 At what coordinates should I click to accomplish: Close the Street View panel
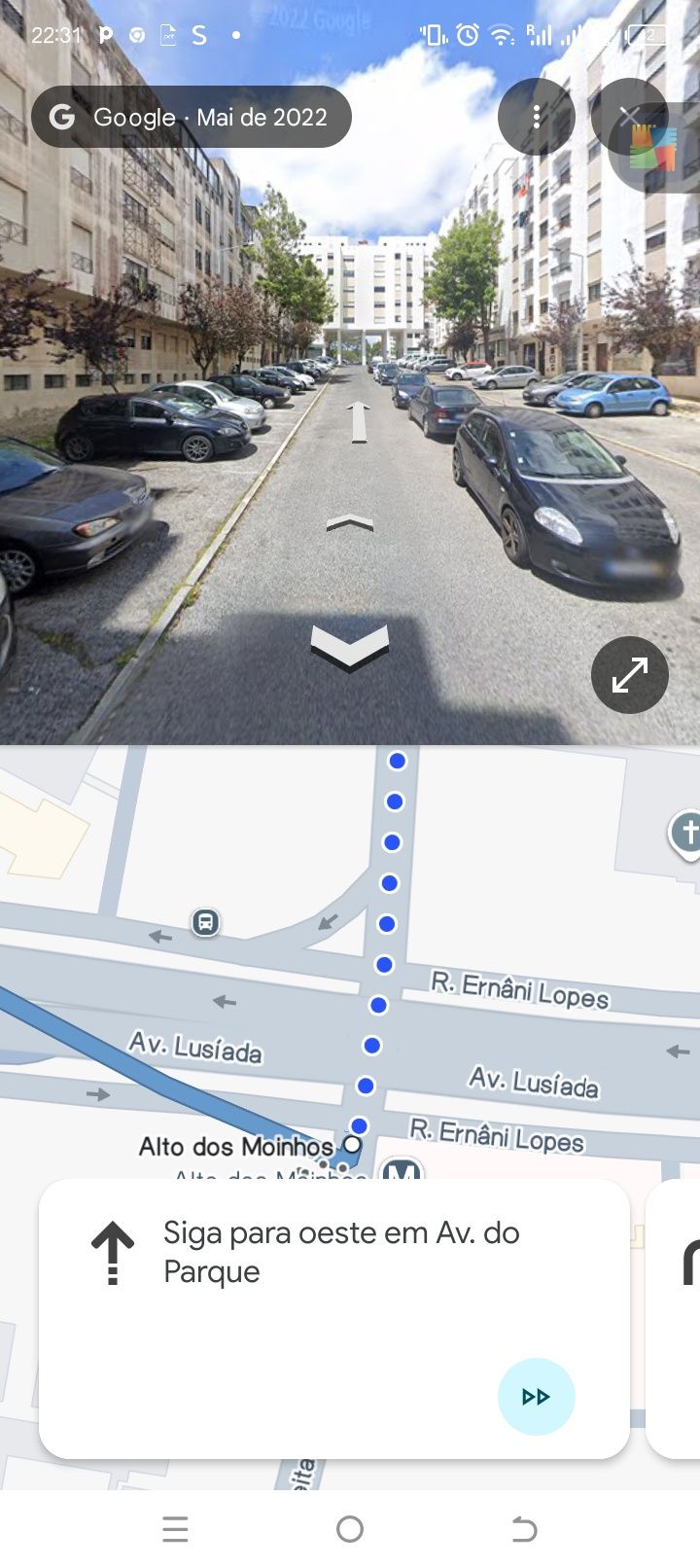tap(629, 118)
